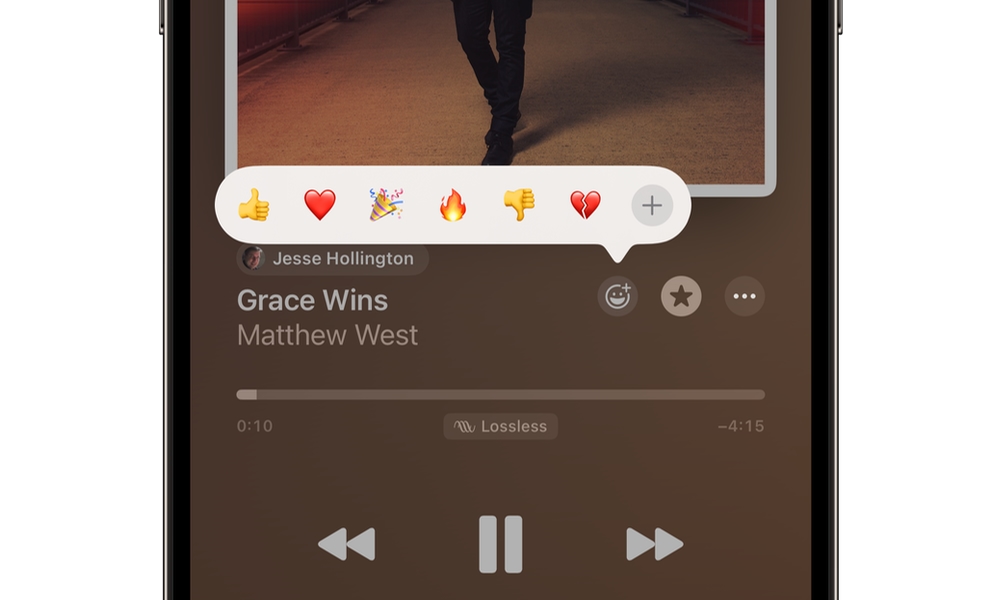This screenshot has height=600, width=1000.
Task: Skip forward to the next track
Action: point(654,544)
